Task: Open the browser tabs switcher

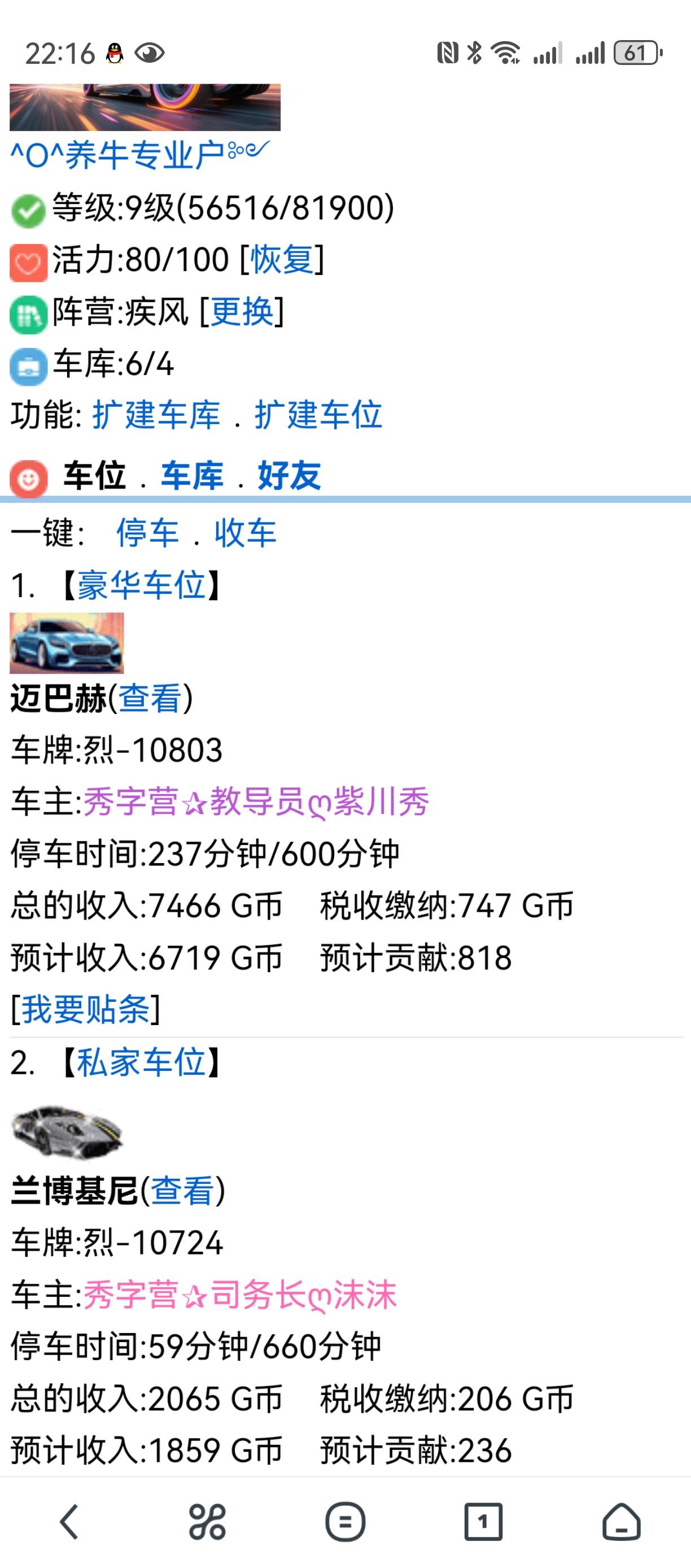Action: 483,1522
